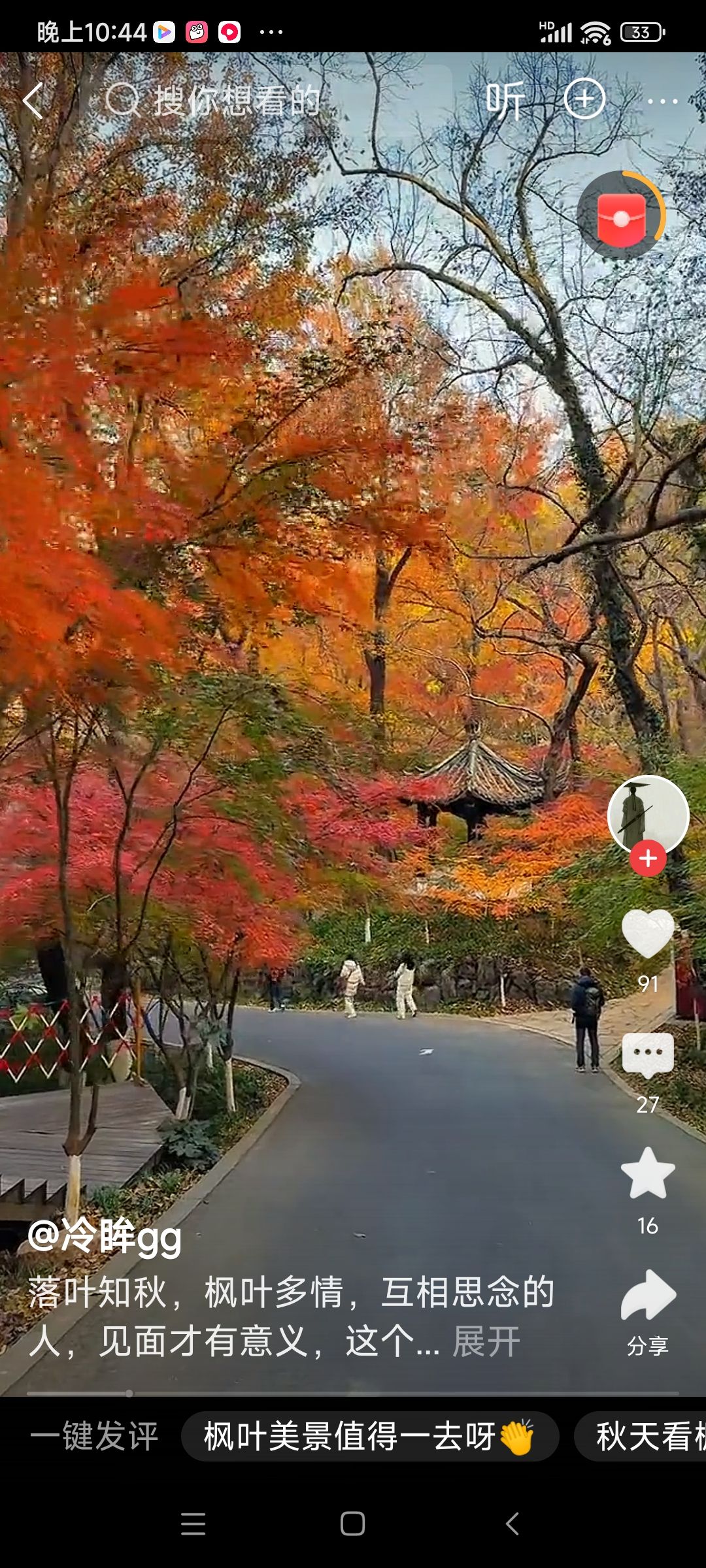Tap the system home button
Viewport: 706px width, 1568px height.
(x=352, y=1524)
